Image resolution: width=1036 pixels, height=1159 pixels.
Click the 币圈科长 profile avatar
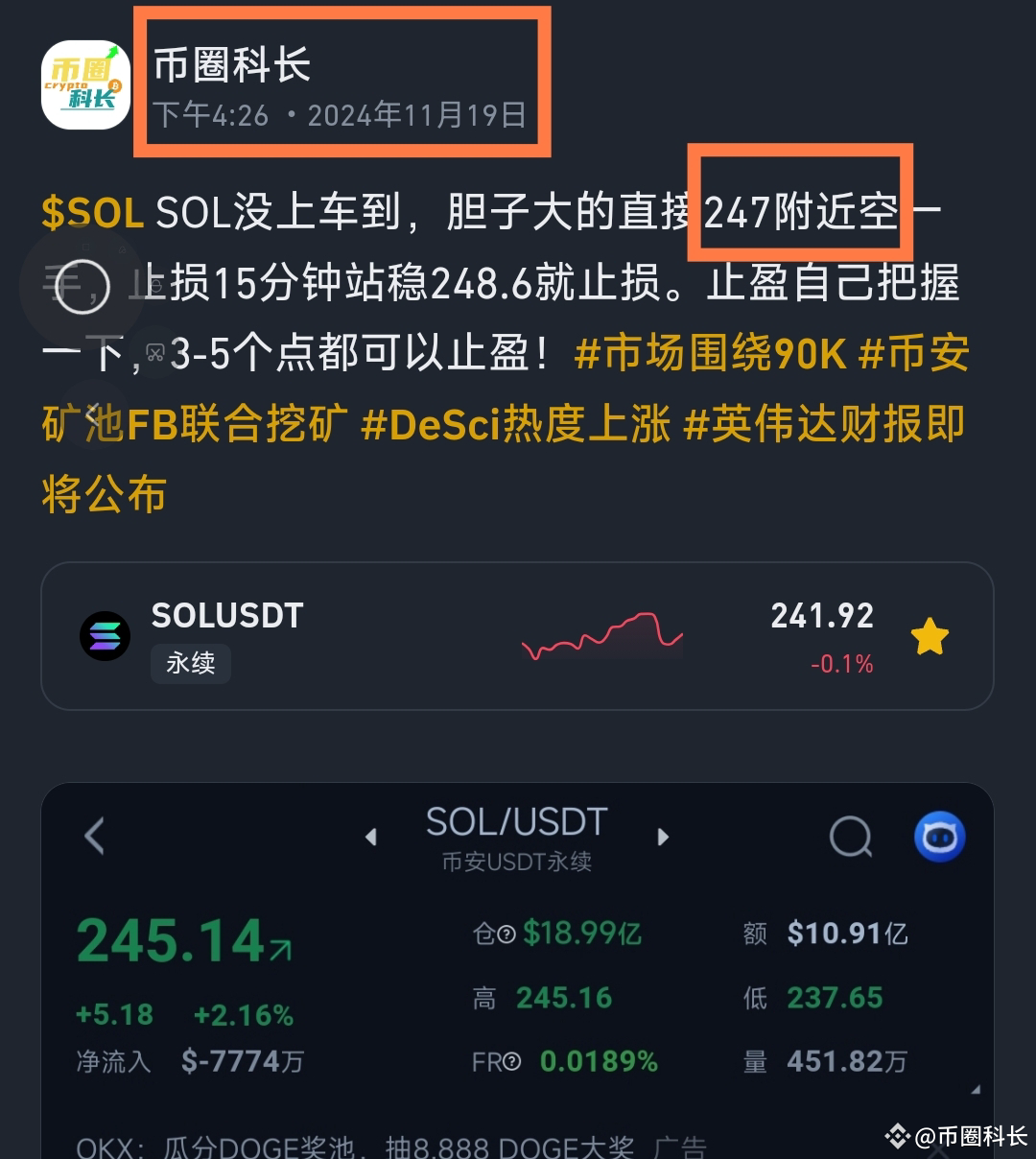coord(84,82)
